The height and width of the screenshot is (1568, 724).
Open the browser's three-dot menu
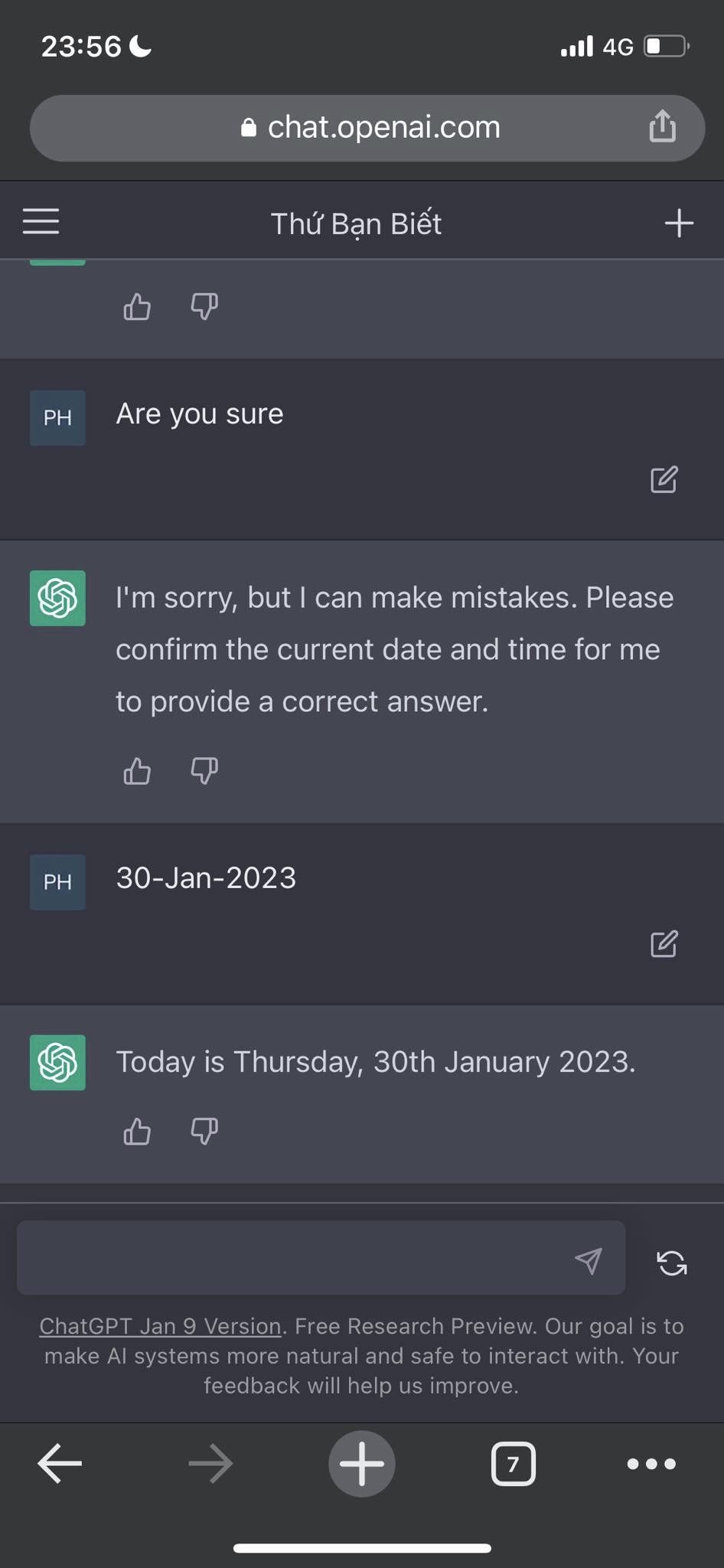(x=651, y=1464)
